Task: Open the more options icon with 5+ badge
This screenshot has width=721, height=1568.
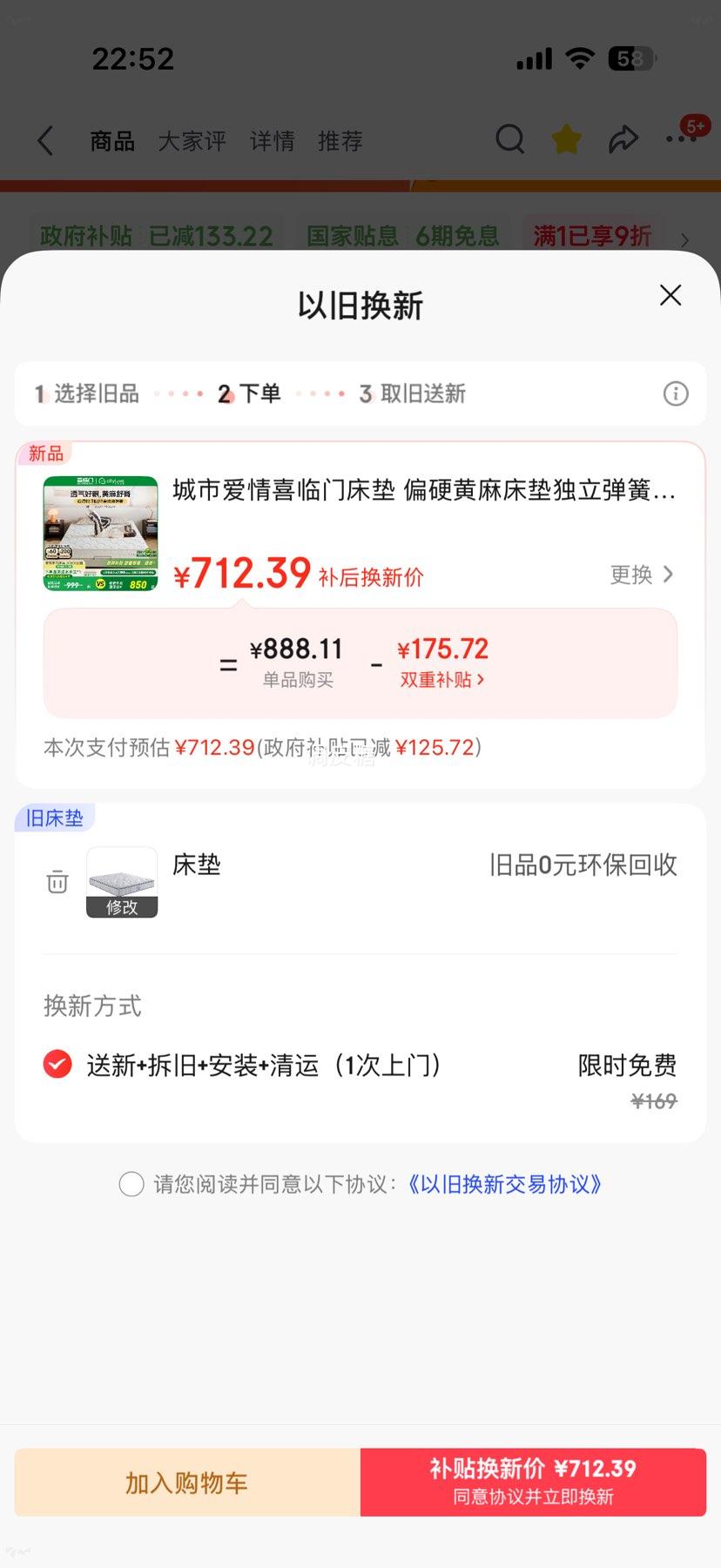Action: coord(681,138)
